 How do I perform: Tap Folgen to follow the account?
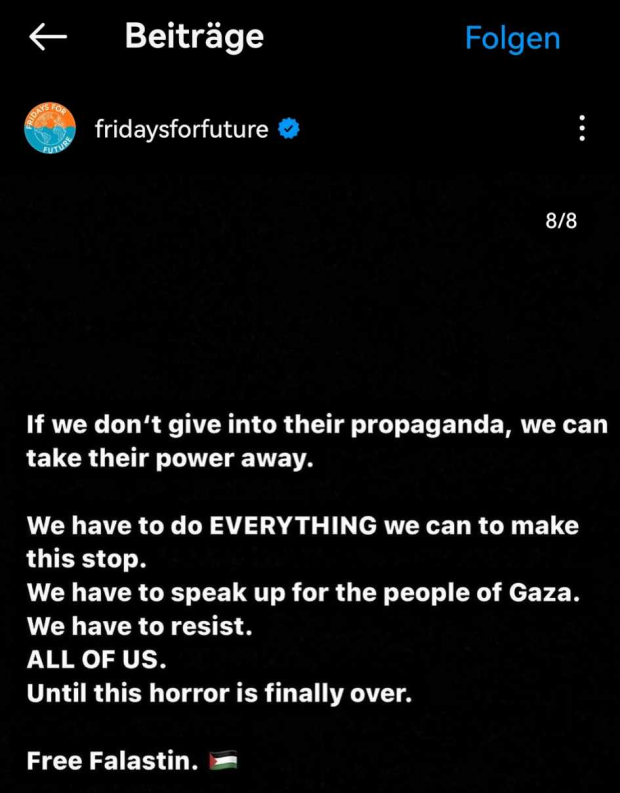[x=512, y=38]
